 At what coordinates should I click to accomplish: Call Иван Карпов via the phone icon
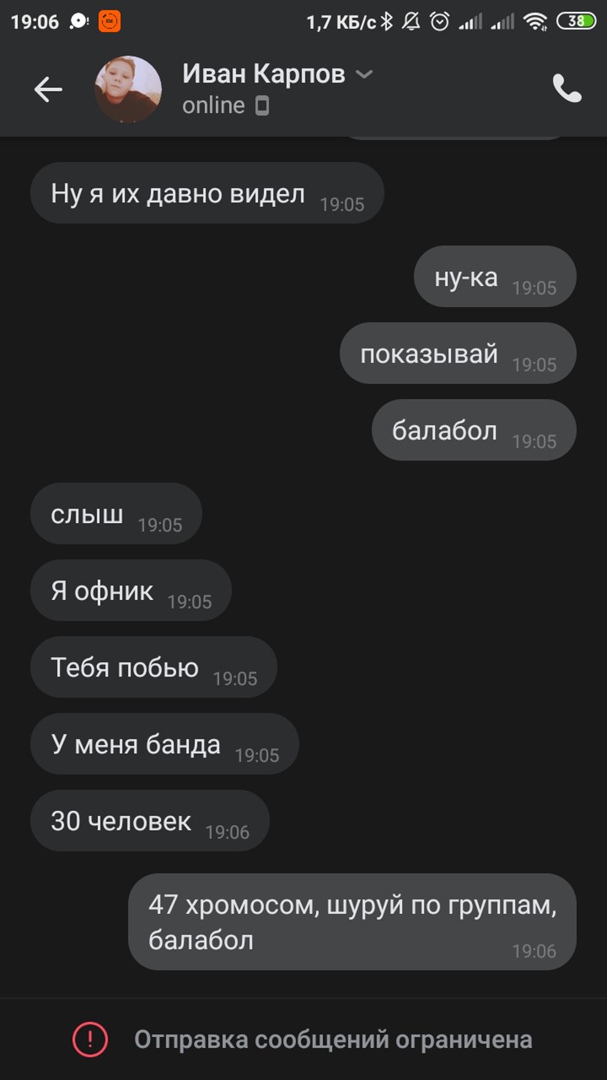[x=567, y=89]
